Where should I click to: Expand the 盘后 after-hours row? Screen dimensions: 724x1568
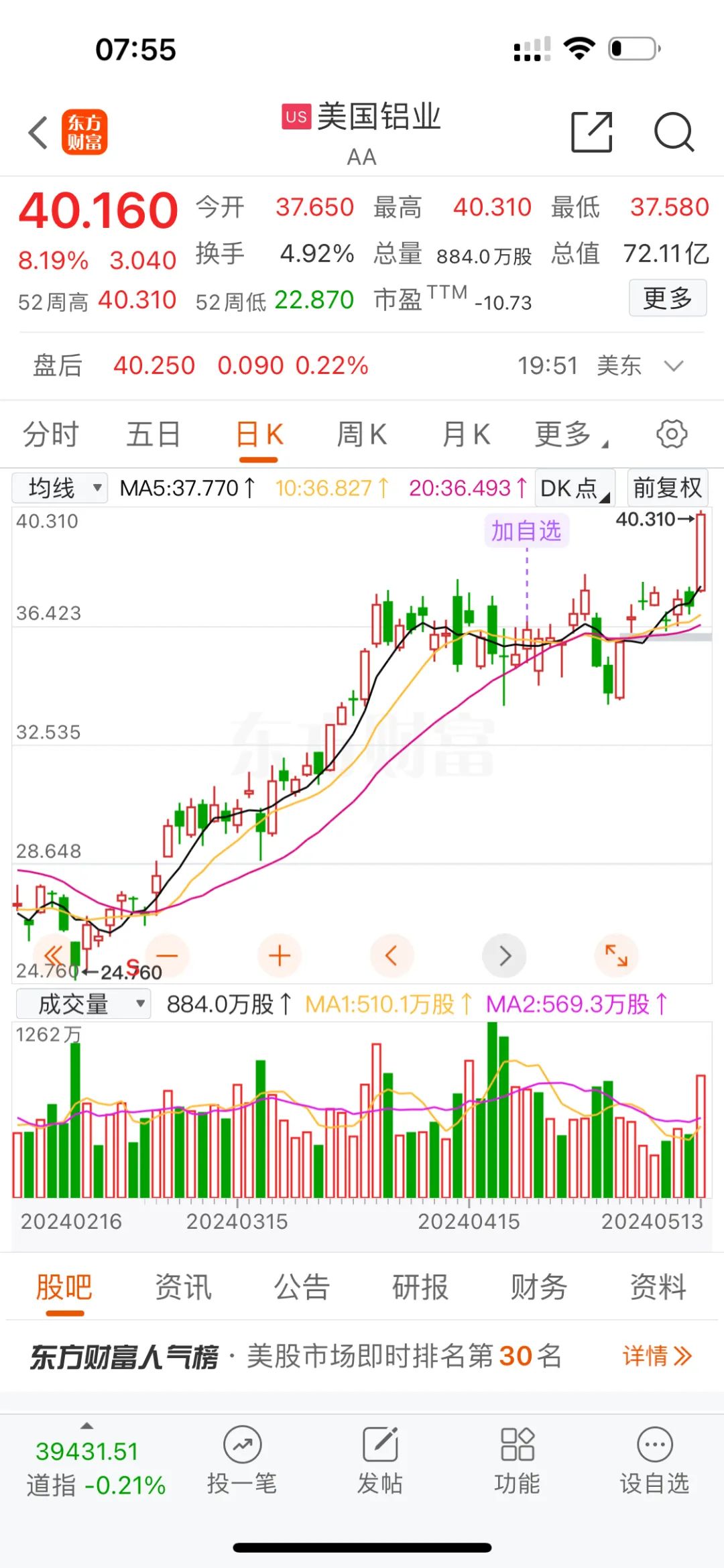click(673, 366)
